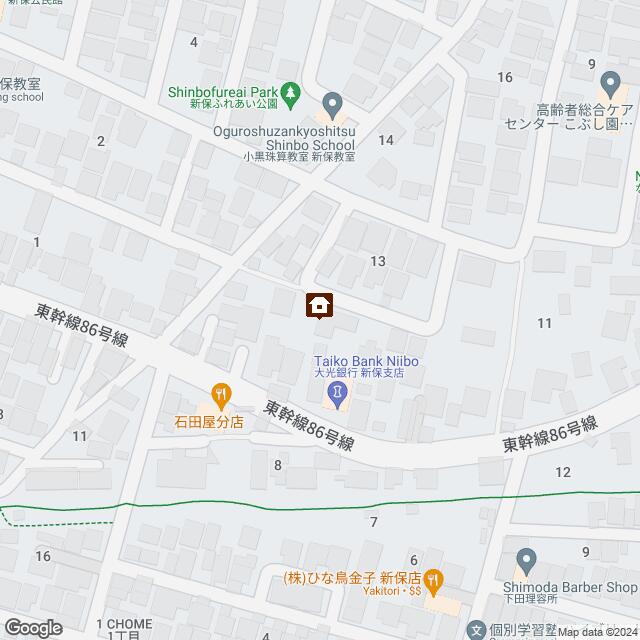Tap the house marker on the map
Viewport: 640px width, 640px height.
319,305
